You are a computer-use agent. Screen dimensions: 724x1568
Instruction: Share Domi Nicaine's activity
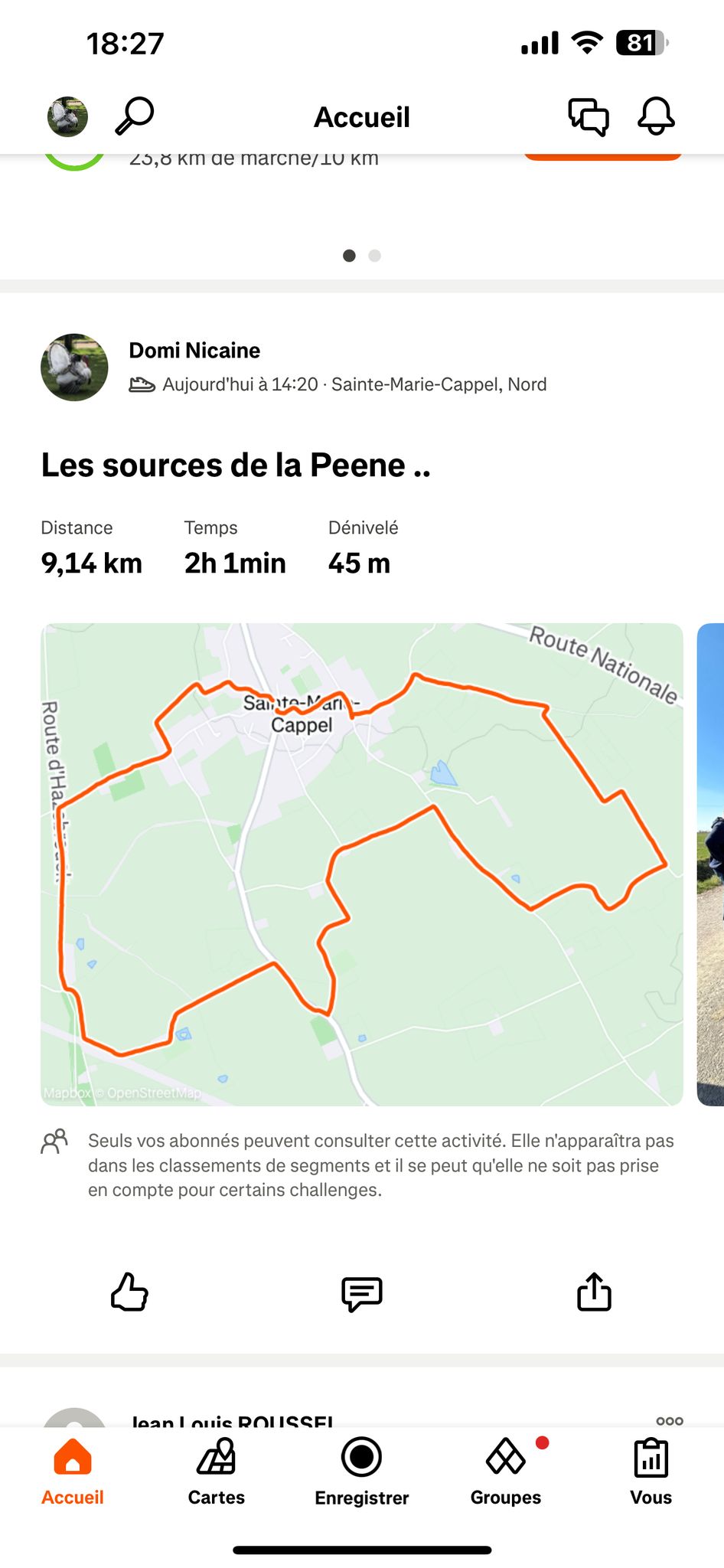594,1292
